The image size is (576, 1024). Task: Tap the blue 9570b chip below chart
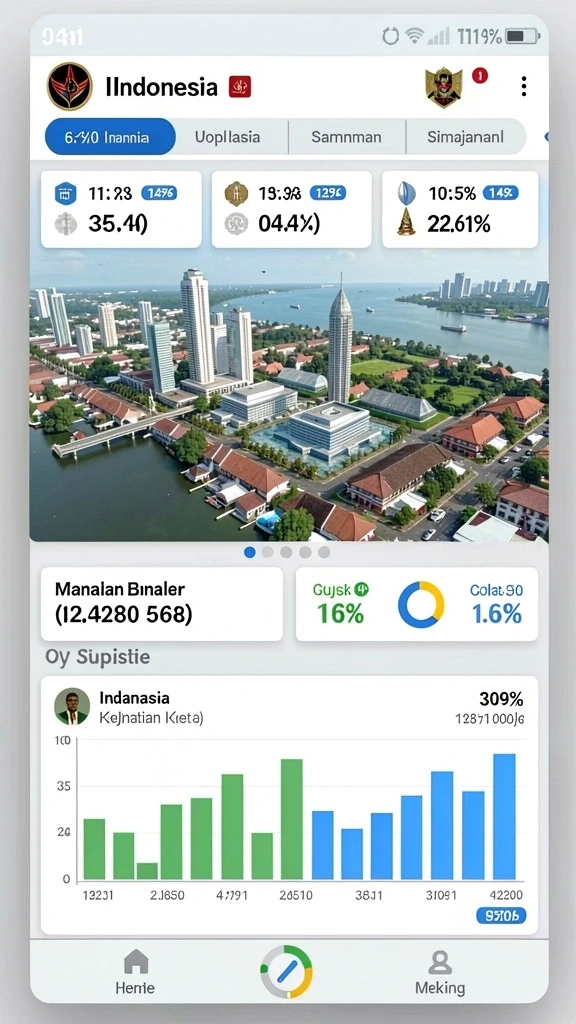tap(501, 916)
